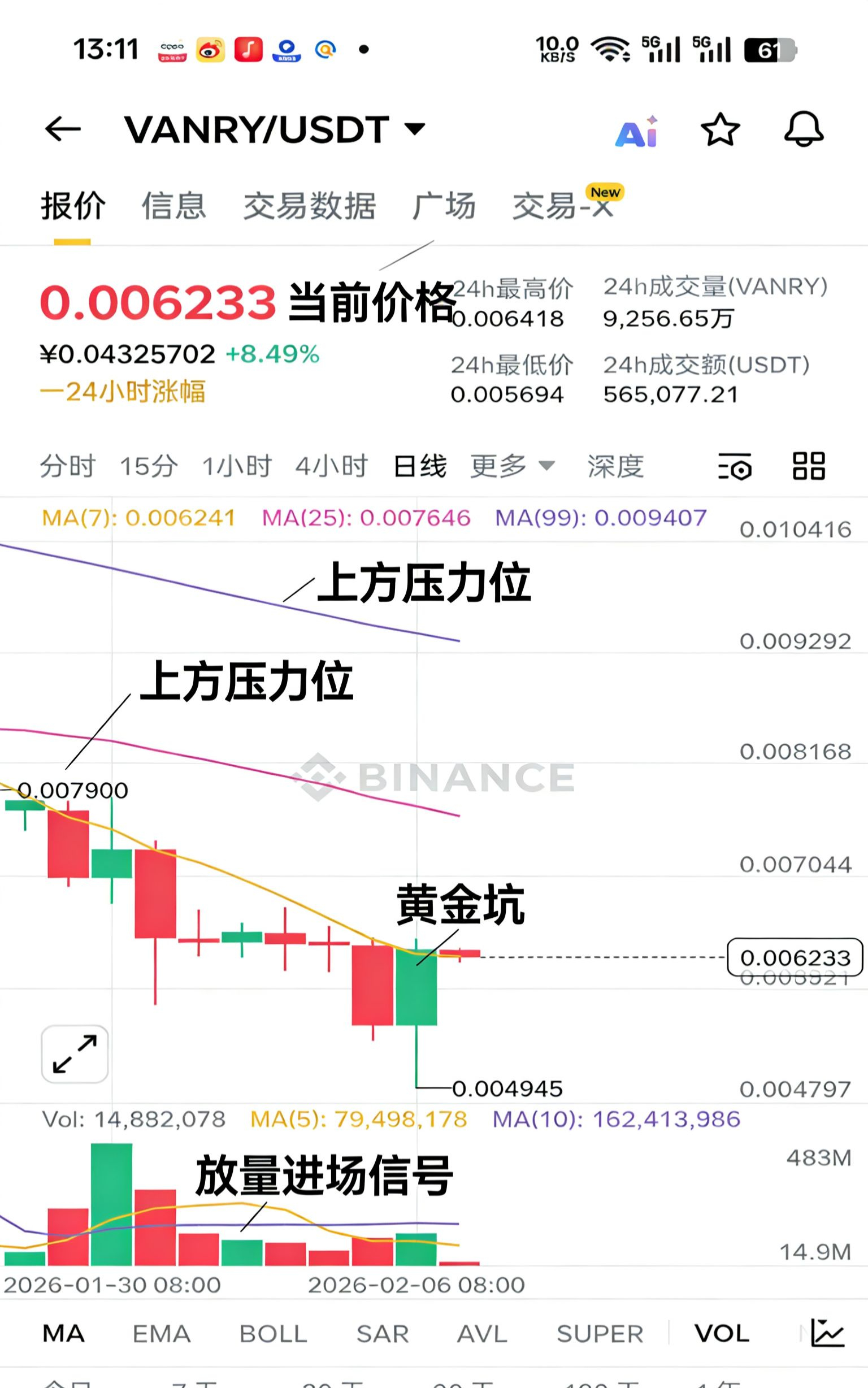Open the chart settings icon

coord(735,466)
